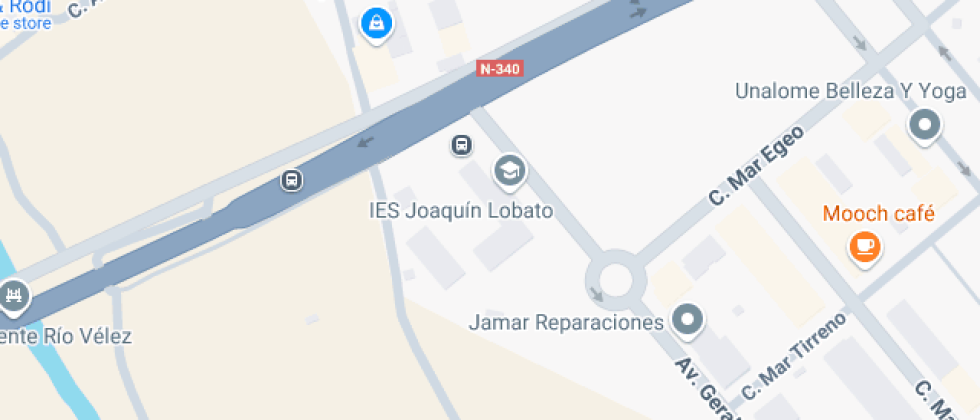Screen dimensions: 980x420
Task: Open the blue shopping bag store marker
Action: point(376,21)
